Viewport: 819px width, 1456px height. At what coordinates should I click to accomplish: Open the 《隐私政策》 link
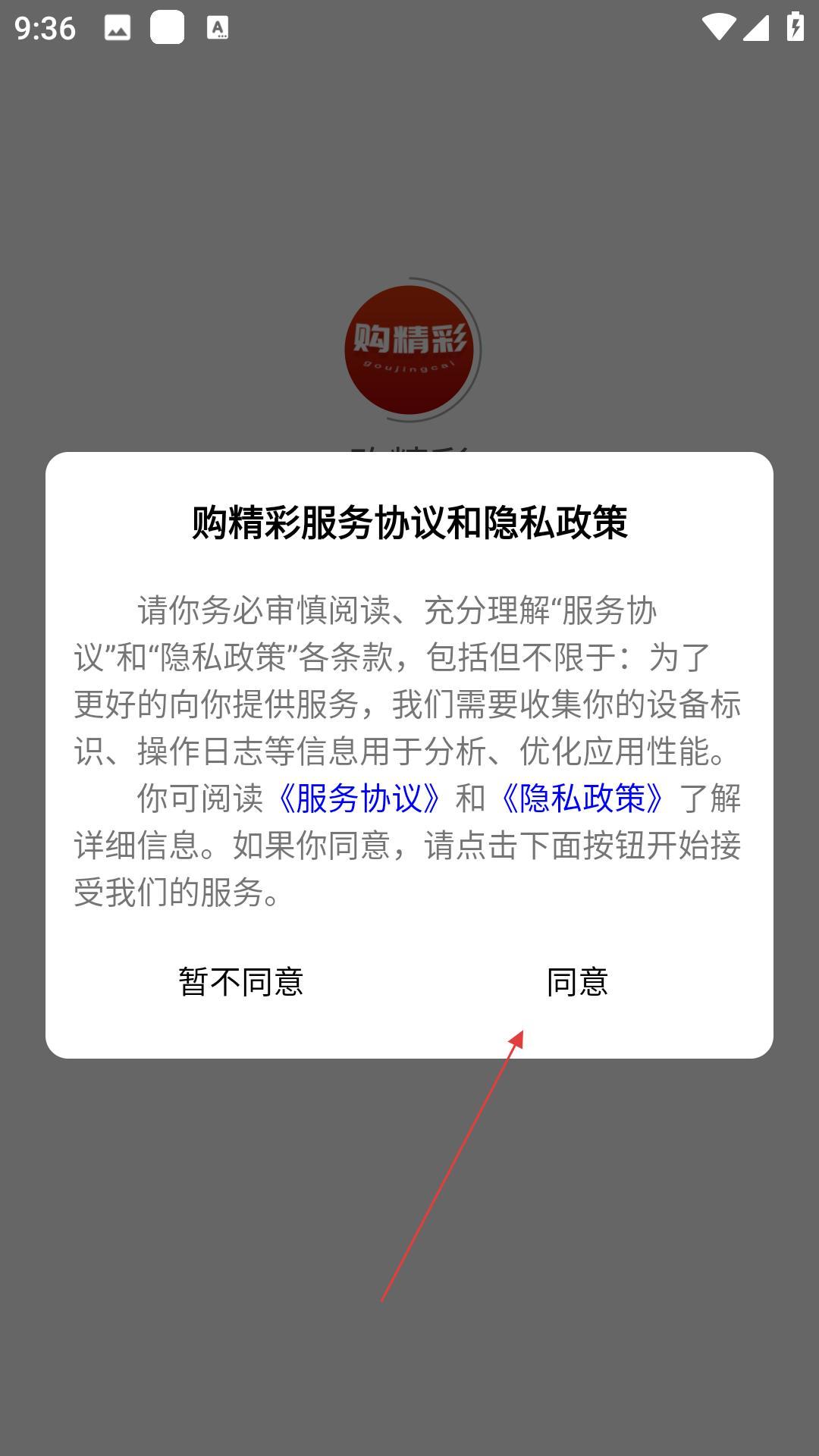582,799
